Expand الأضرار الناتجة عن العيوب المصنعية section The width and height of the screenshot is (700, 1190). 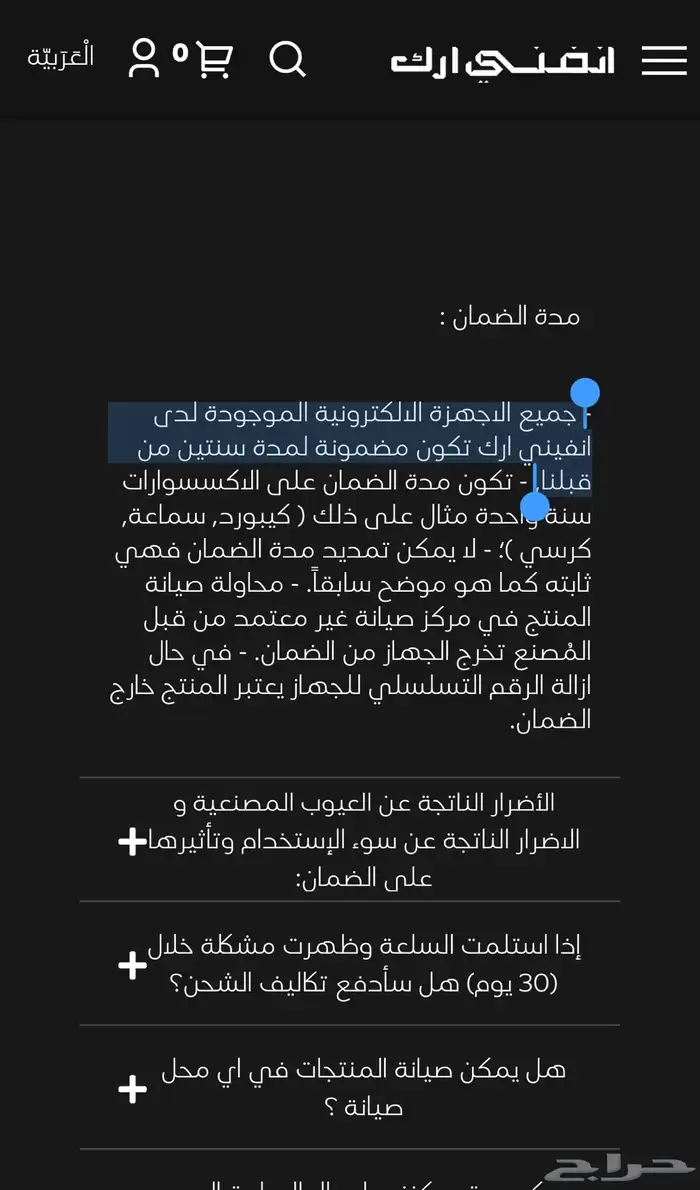(349, 840)
